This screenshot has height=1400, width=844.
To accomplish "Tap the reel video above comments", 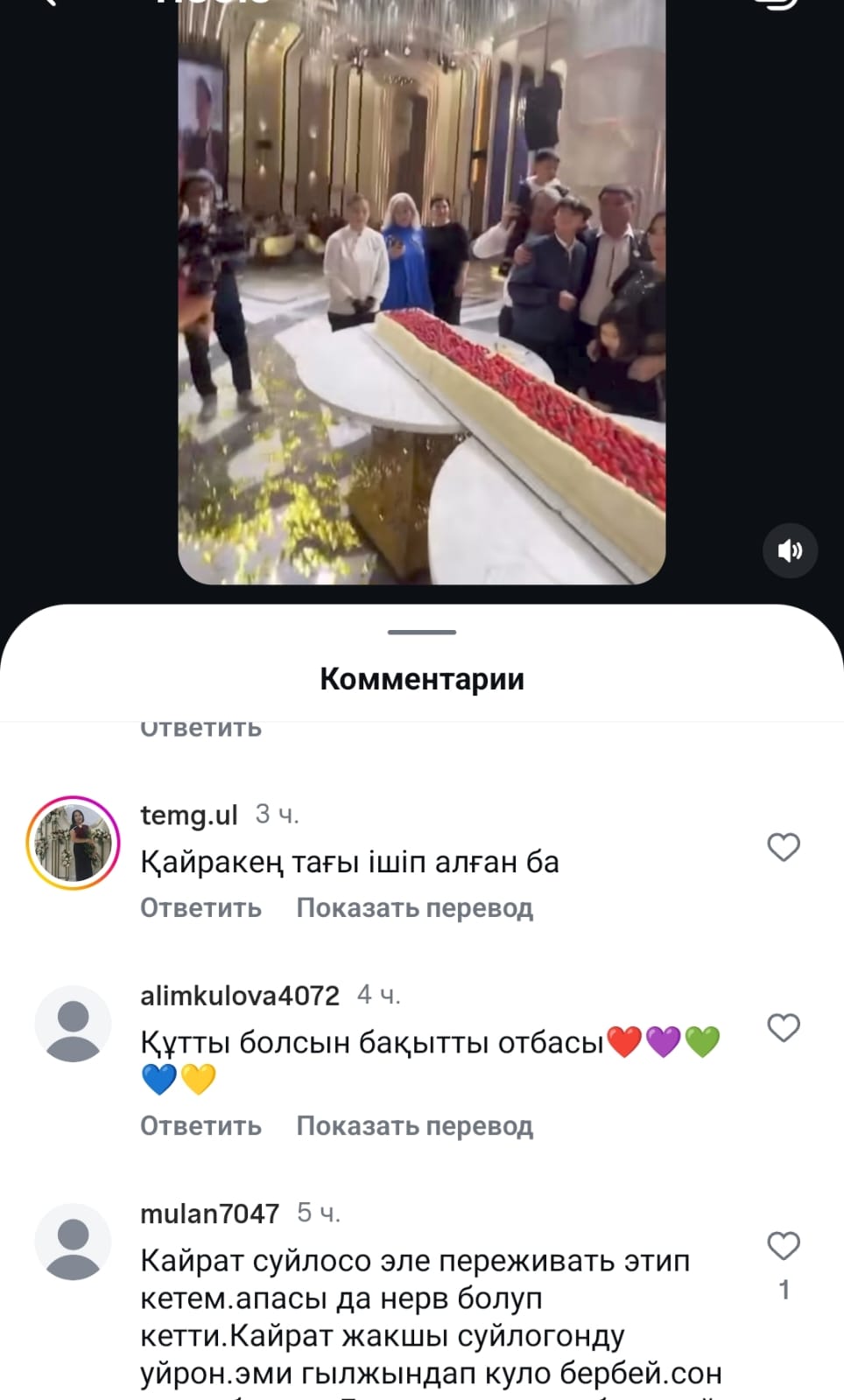I will pyautogui.click(x=422, y=297).
